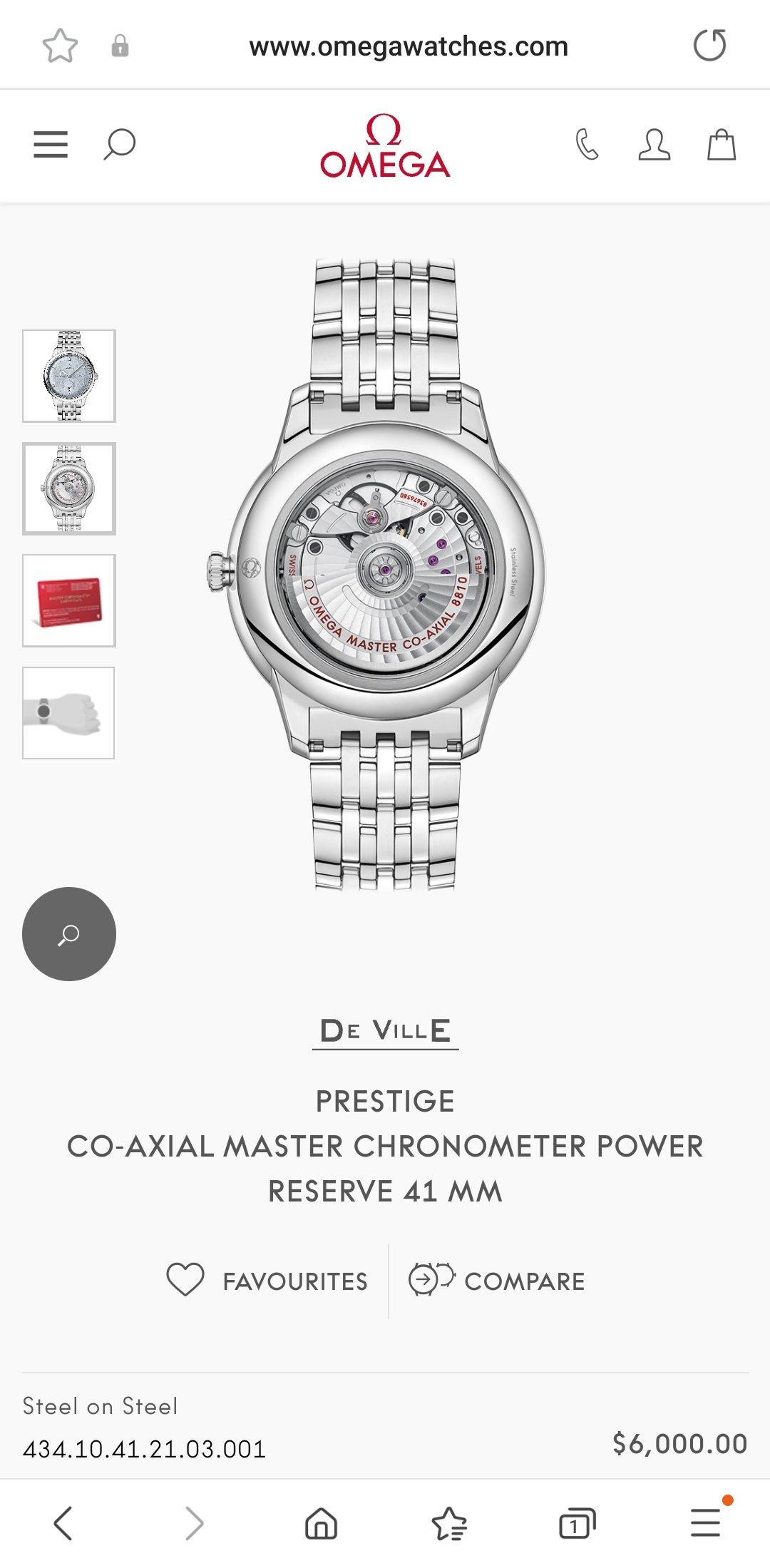Open the browser tabs switcher

pos(577,1524)
